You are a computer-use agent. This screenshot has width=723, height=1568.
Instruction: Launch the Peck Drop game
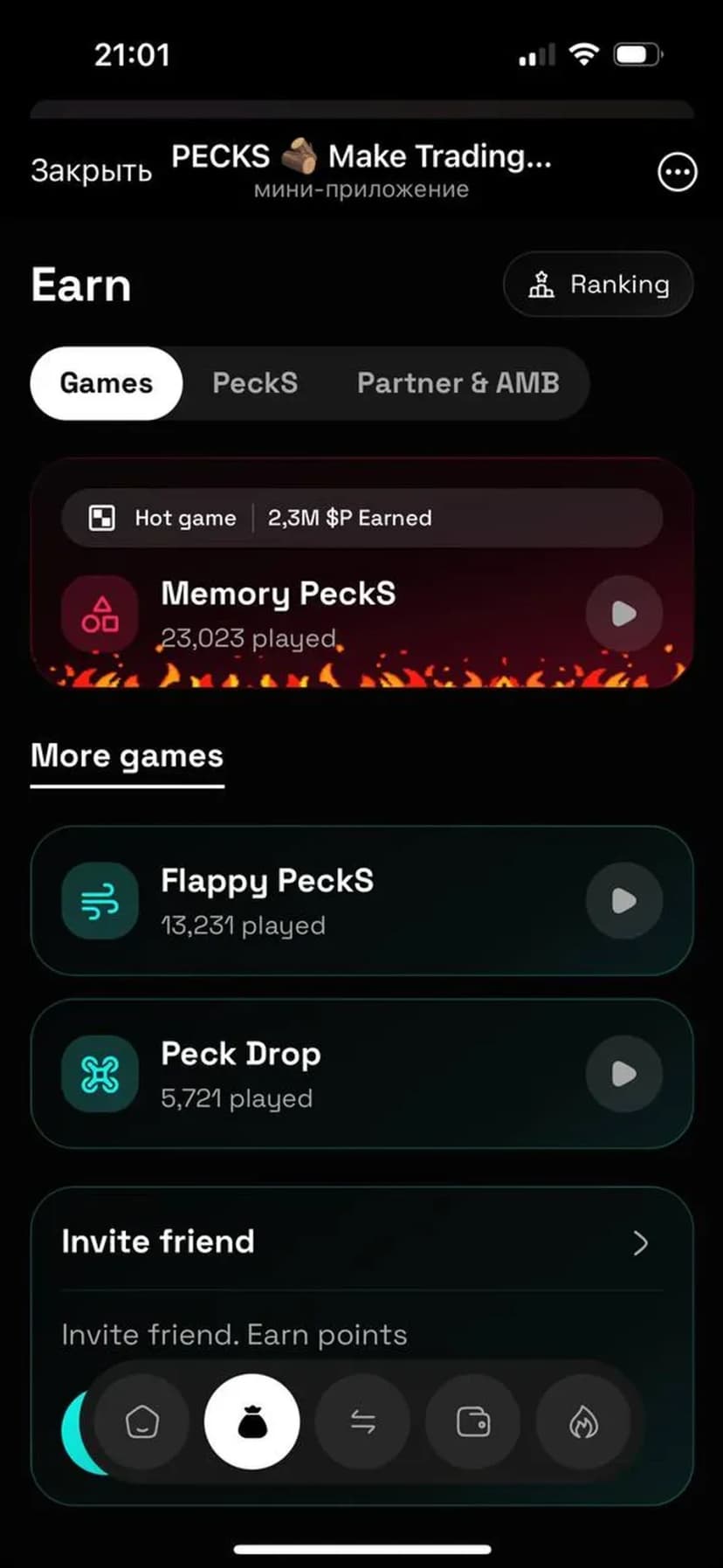[x=623, y=1073]
